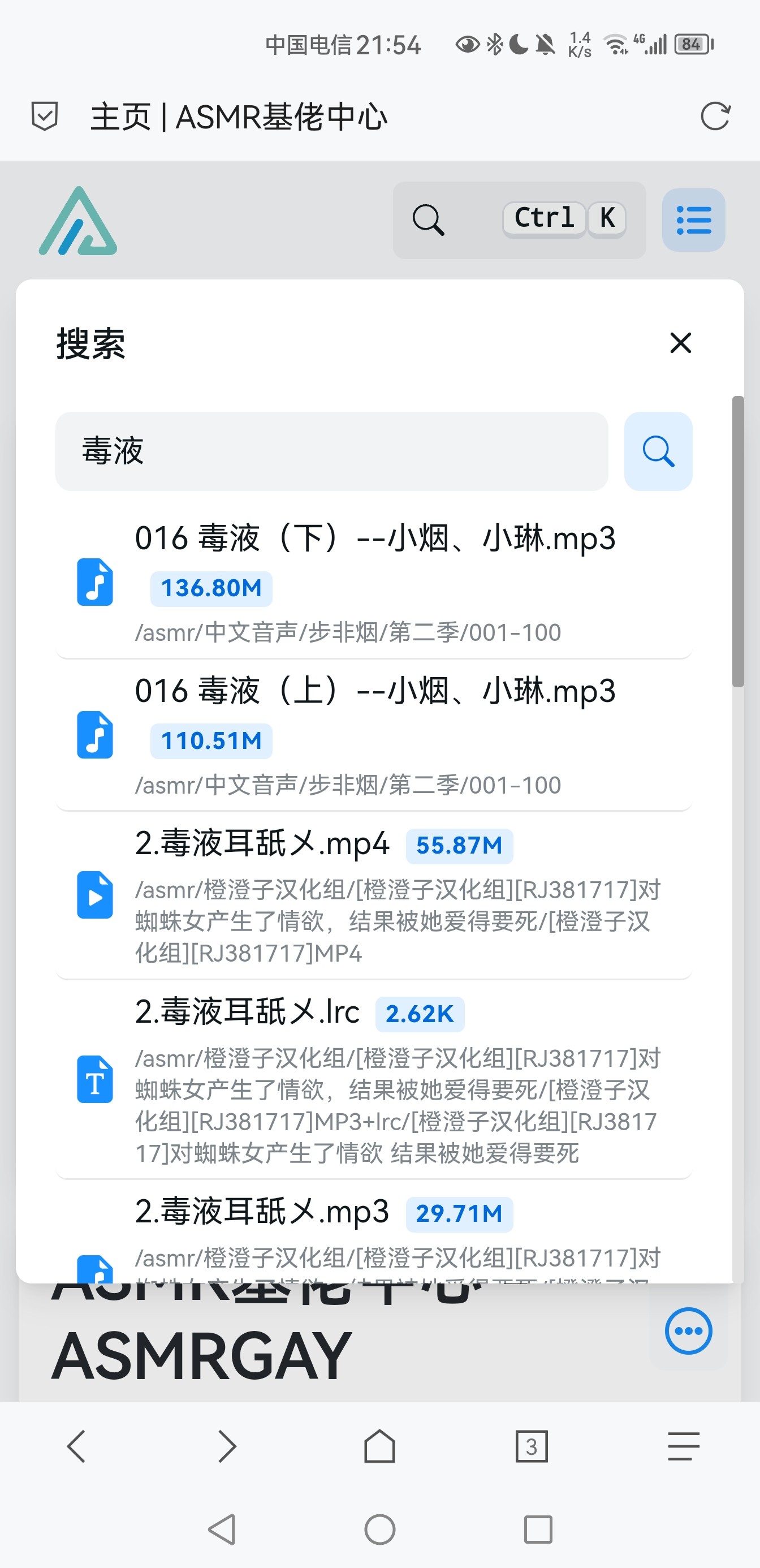Tap the search field containing 毒液
The width and height of the screenshot is (760, 1568).
pos(331,451)
